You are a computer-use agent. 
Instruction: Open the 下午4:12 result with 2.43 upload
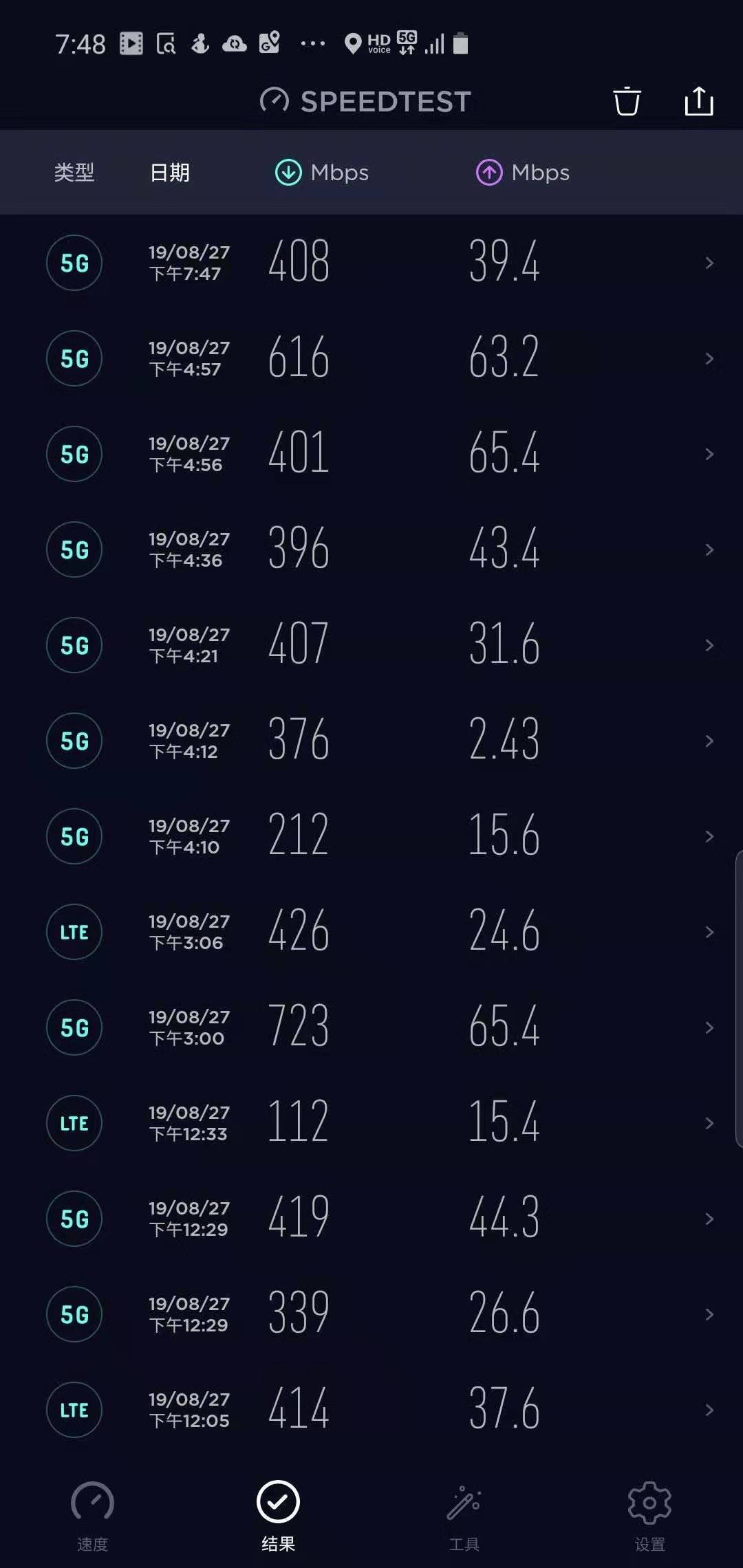(x=371, y=741)
